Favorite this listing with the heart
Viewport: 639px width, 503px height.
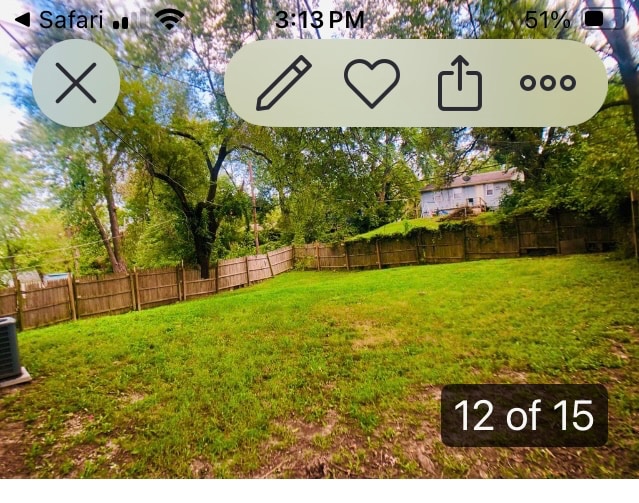(372, 83)
